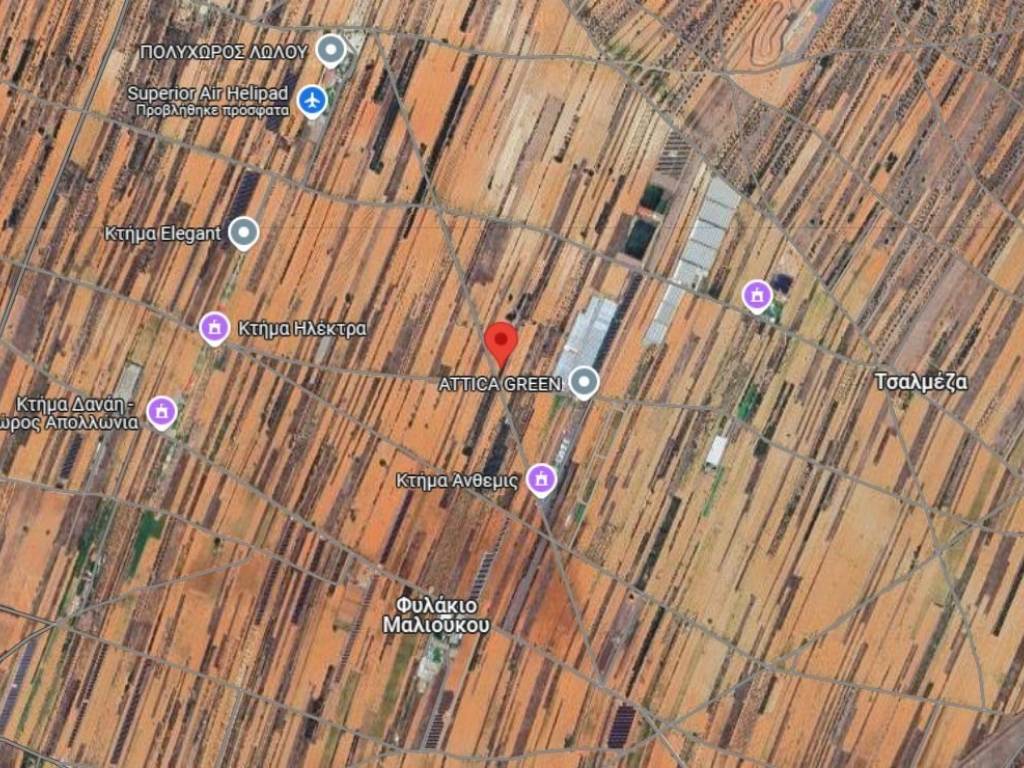The width and height of the screenshot is (1024, 768).
Task: Open the Κτήμα Elegant place marker
Action: pos(244,233)
